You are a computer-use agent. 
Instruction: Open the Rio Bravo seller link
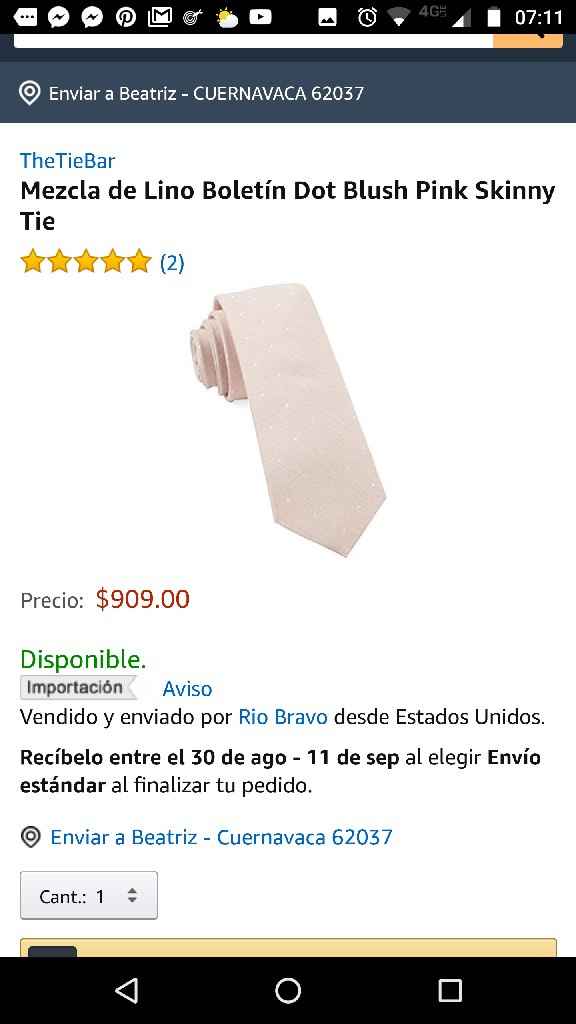(283, 717)
